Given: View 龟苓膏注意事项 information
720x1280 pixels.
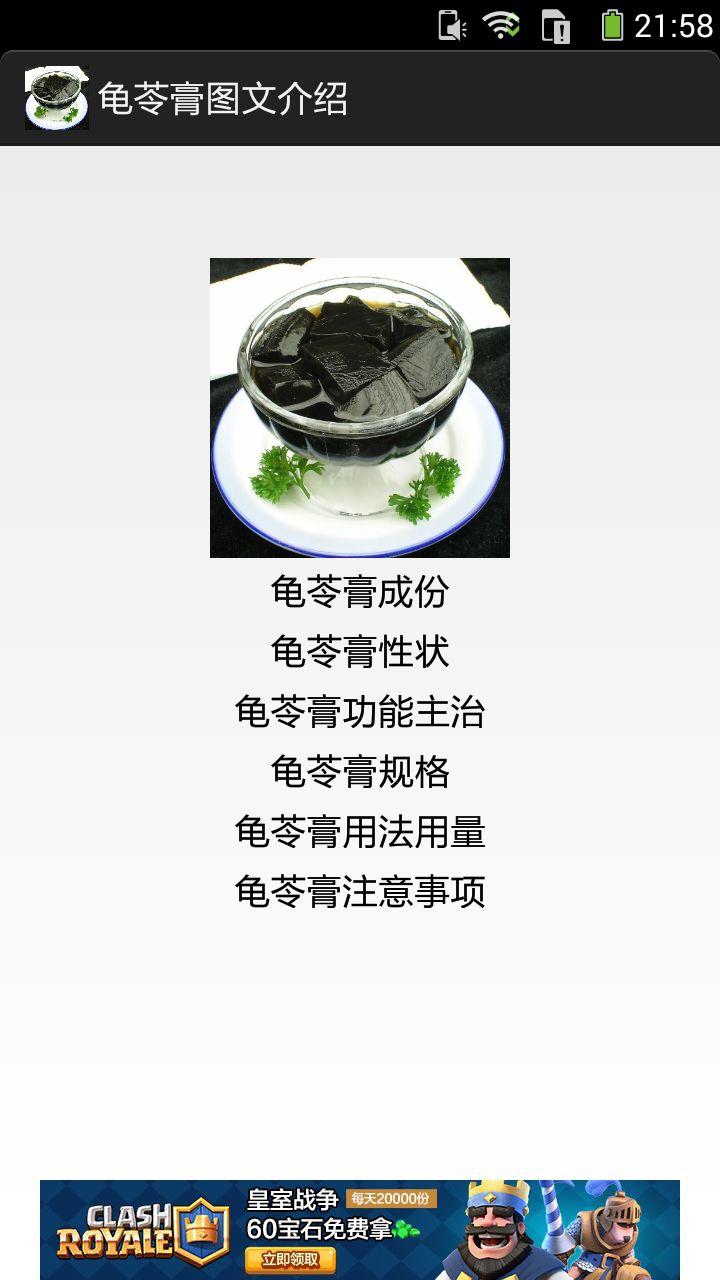Looking at the screenshot, I should click(x=359, y=892).
